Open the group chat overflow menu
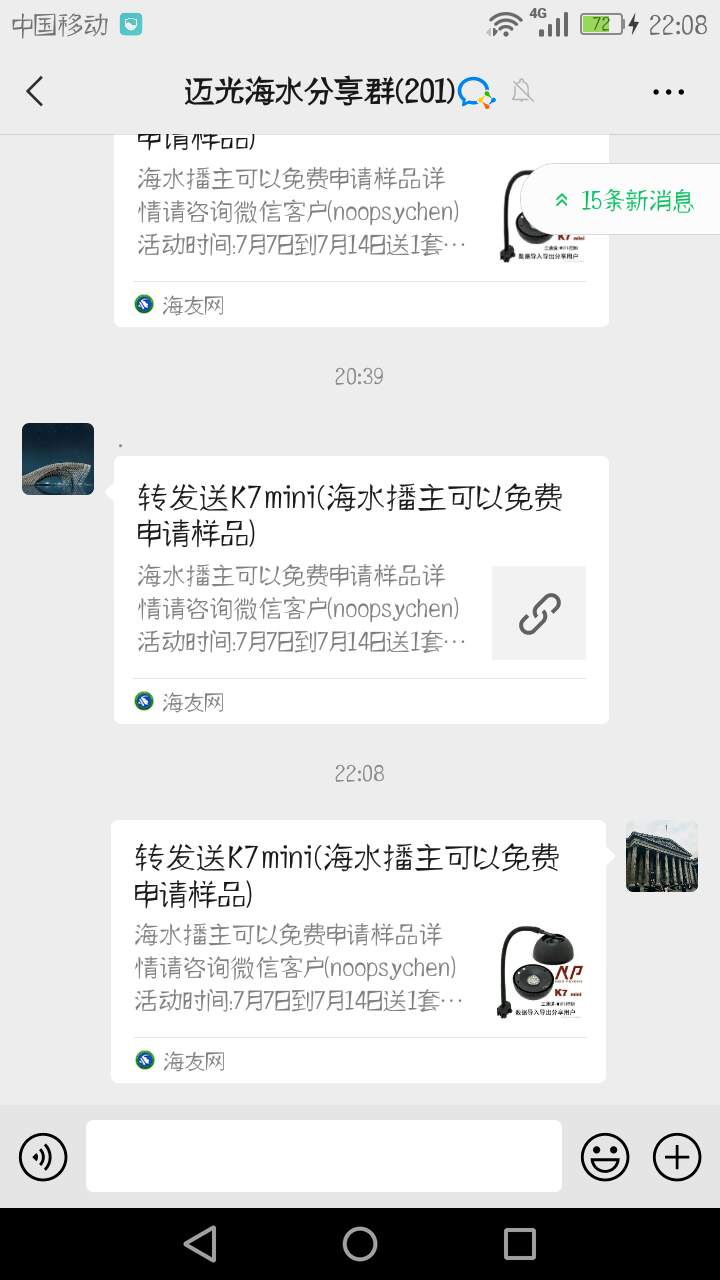Viewport: 720px width, 1280px height. click(668, 92)
